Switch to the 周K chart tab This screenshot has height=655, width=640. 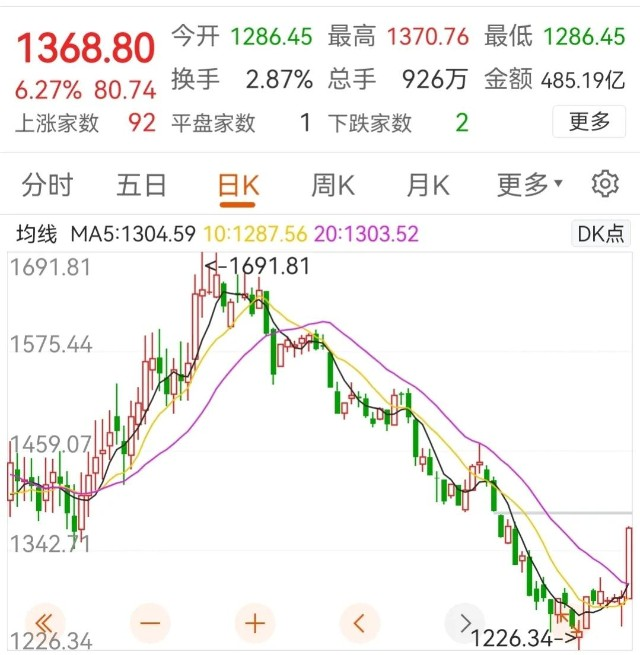pyautogui.click(x=333, y=185)
